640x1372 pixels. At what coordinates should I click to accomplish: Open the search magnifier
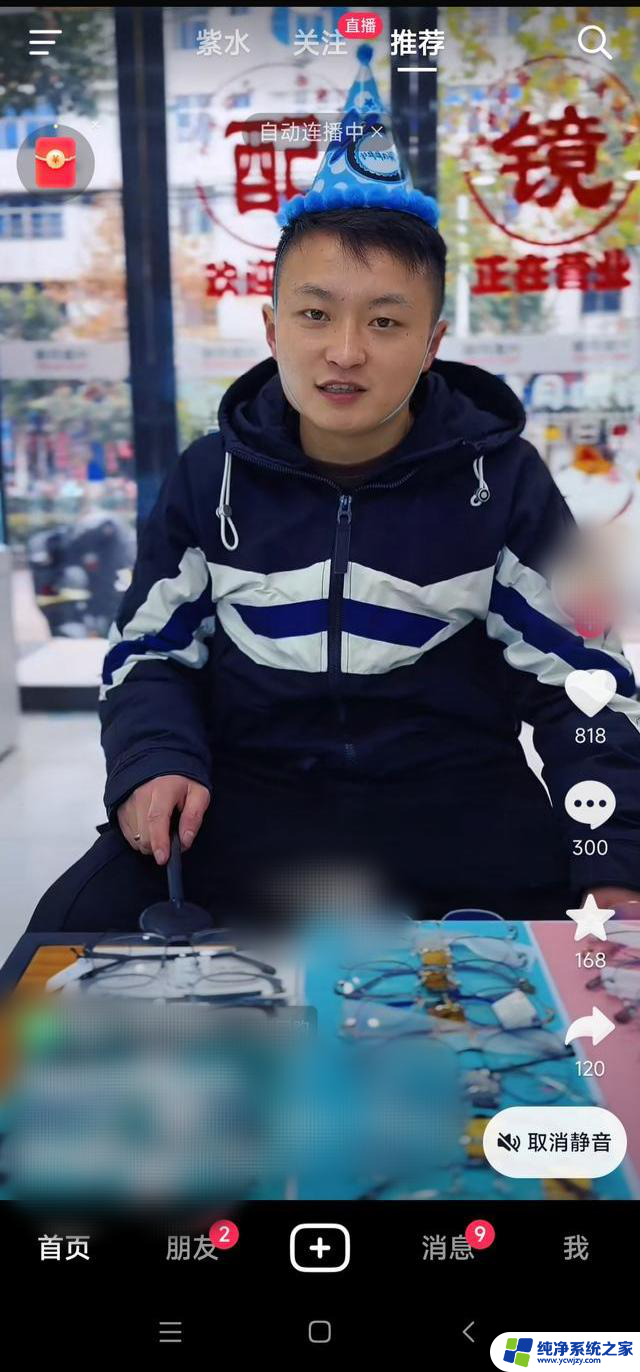tap(595, 42)
